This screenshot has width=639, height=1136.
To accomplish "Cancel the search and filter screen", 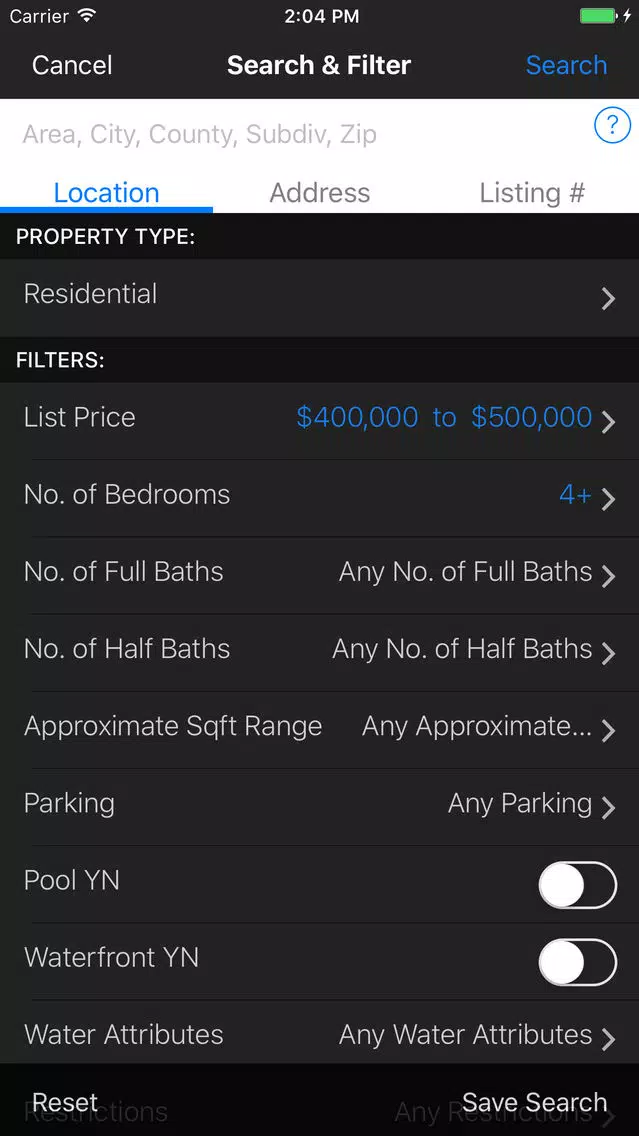I will [72, 65].
